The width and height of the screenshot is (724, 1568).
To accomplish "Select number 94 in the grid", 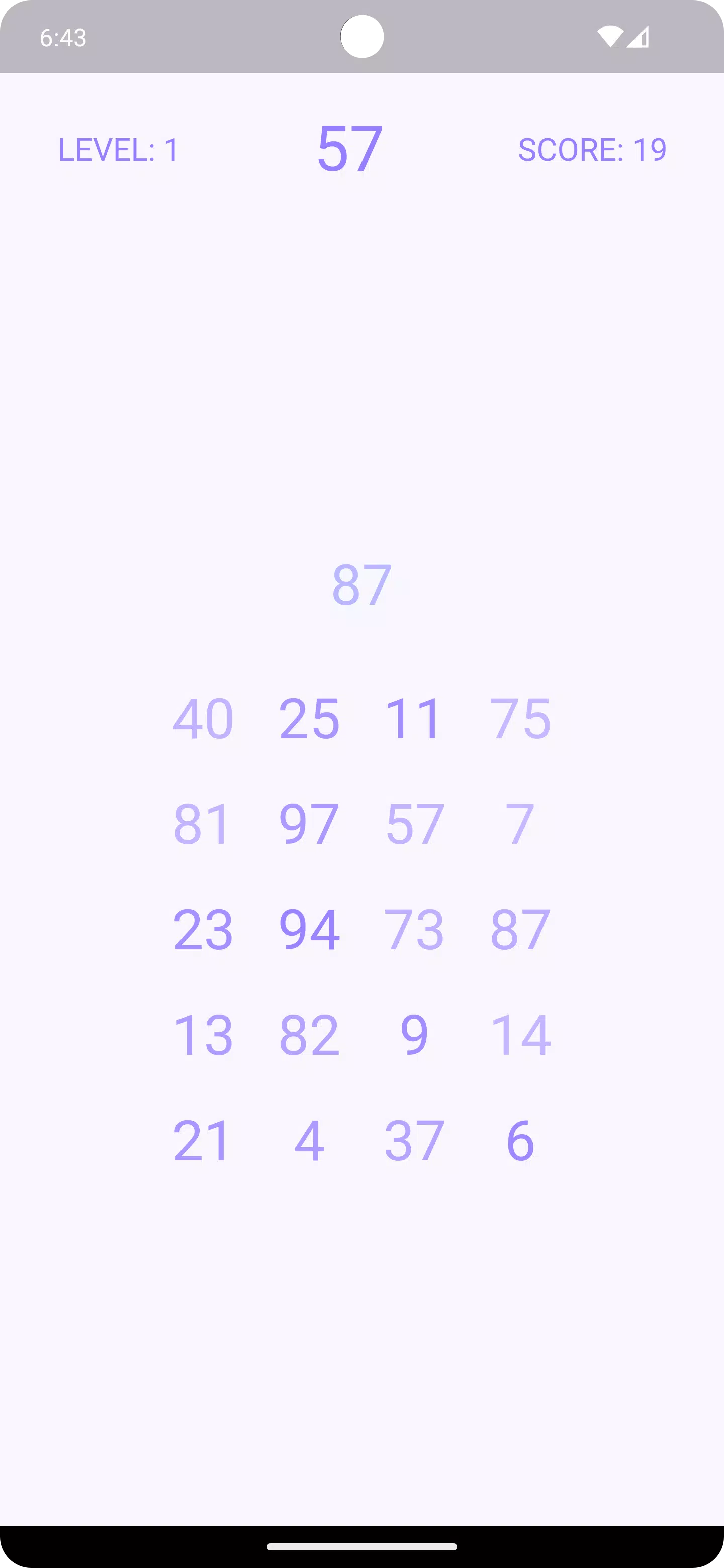I will pyautogui.click(x=309, y=929).
